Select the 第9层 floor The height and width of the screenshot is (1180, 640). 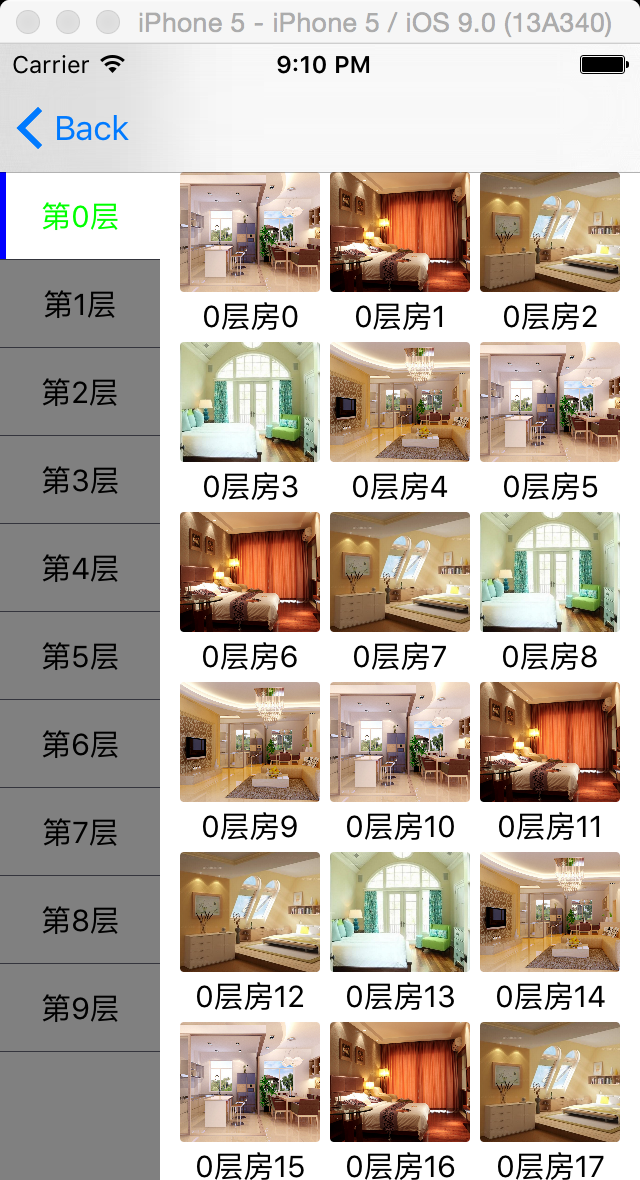pyautogui.click(x=80, y=1008)
